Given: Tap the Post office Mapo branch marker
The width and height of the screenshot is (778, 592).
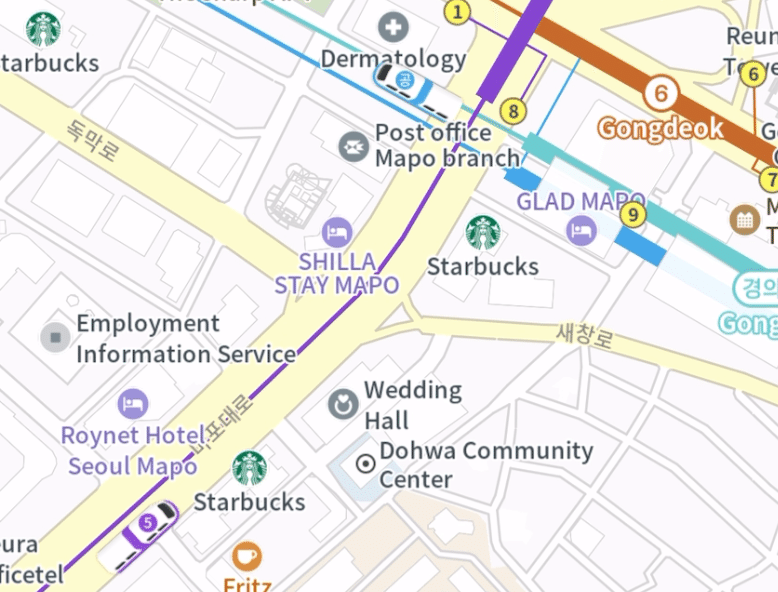Looking at the screenshot, I should (x=352, y=147).
